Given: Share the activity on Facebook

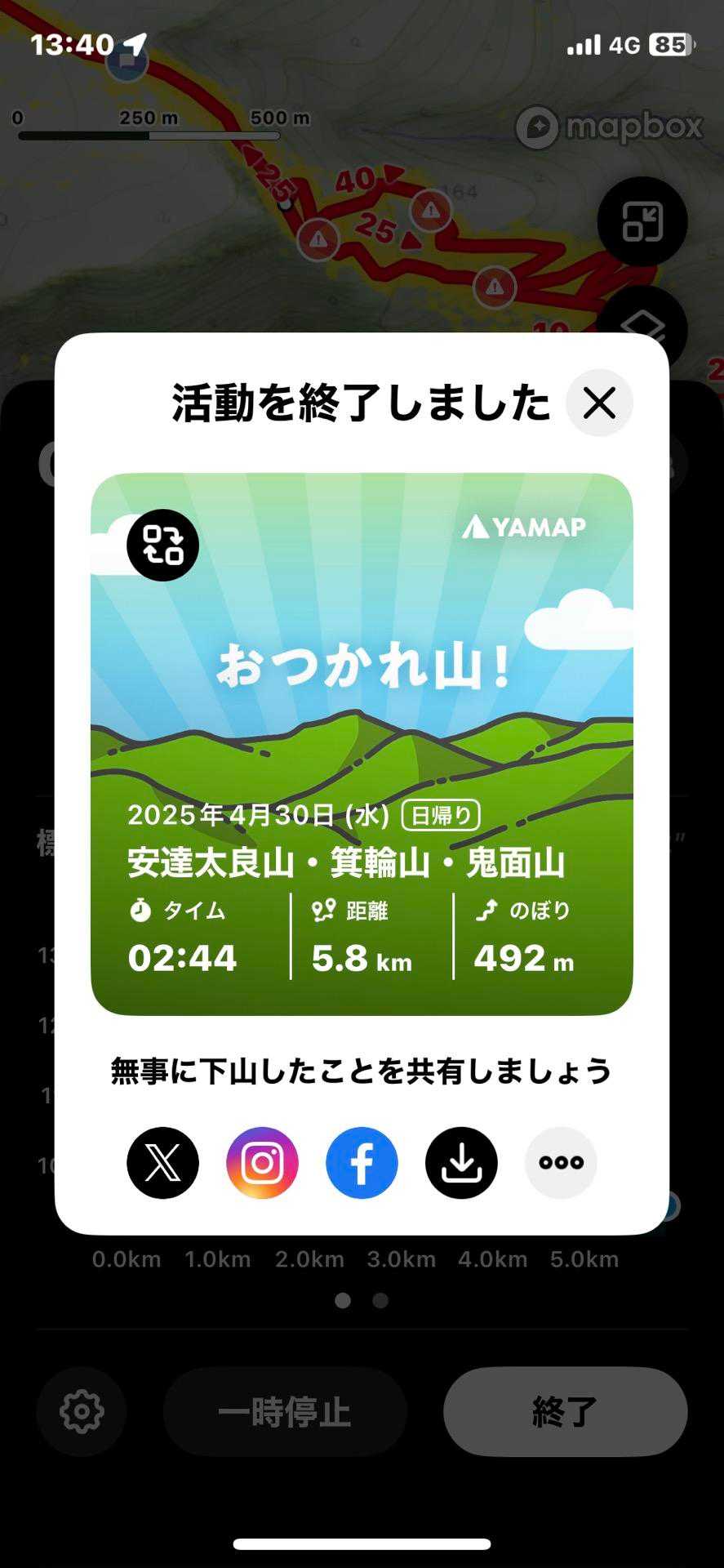Looking at the screenshot, I should (362, 1162).
